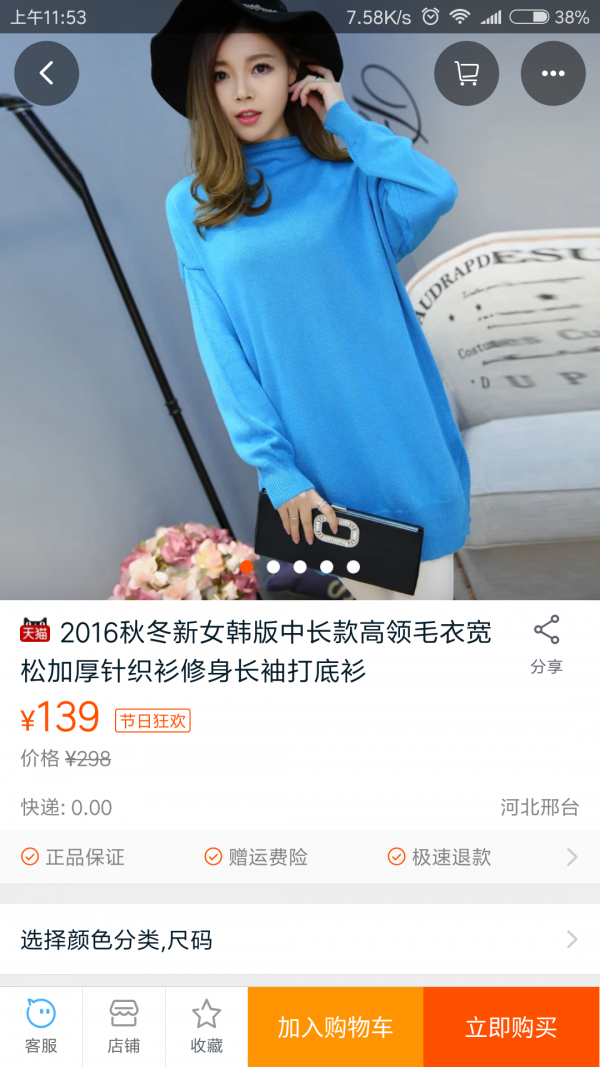The height and width of the screenshot is (1067, 600).
Task: Buy now with 立即购买
Action: click(x=511, y=1027)
